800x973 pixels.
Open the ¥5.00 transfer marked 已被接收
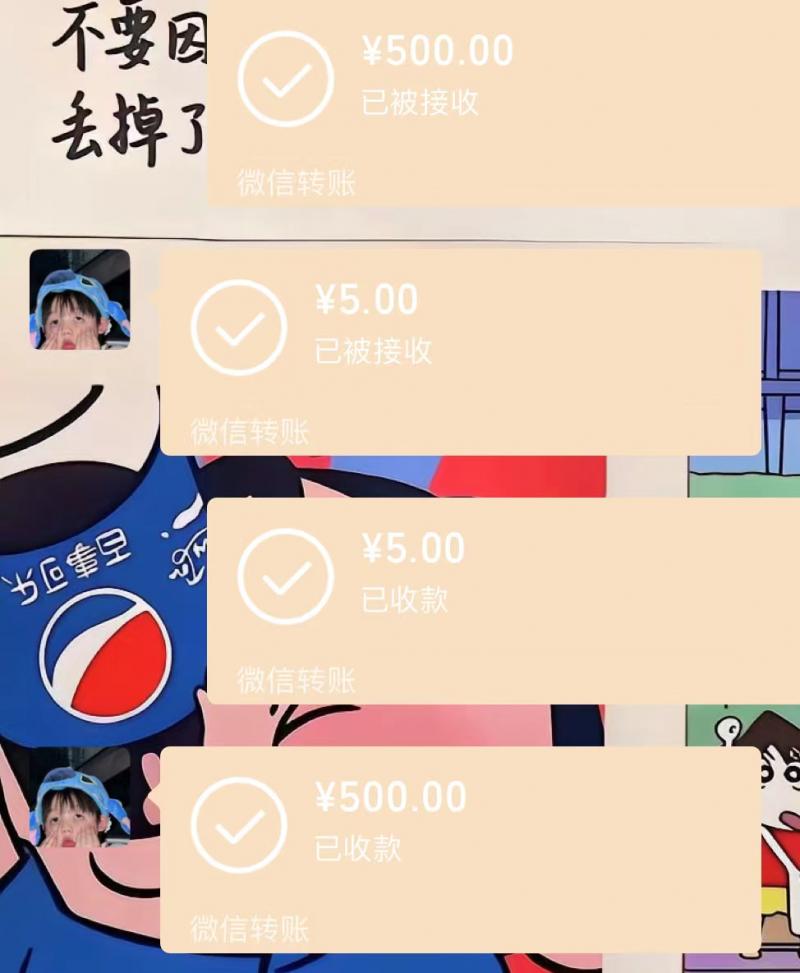(460, 350)
